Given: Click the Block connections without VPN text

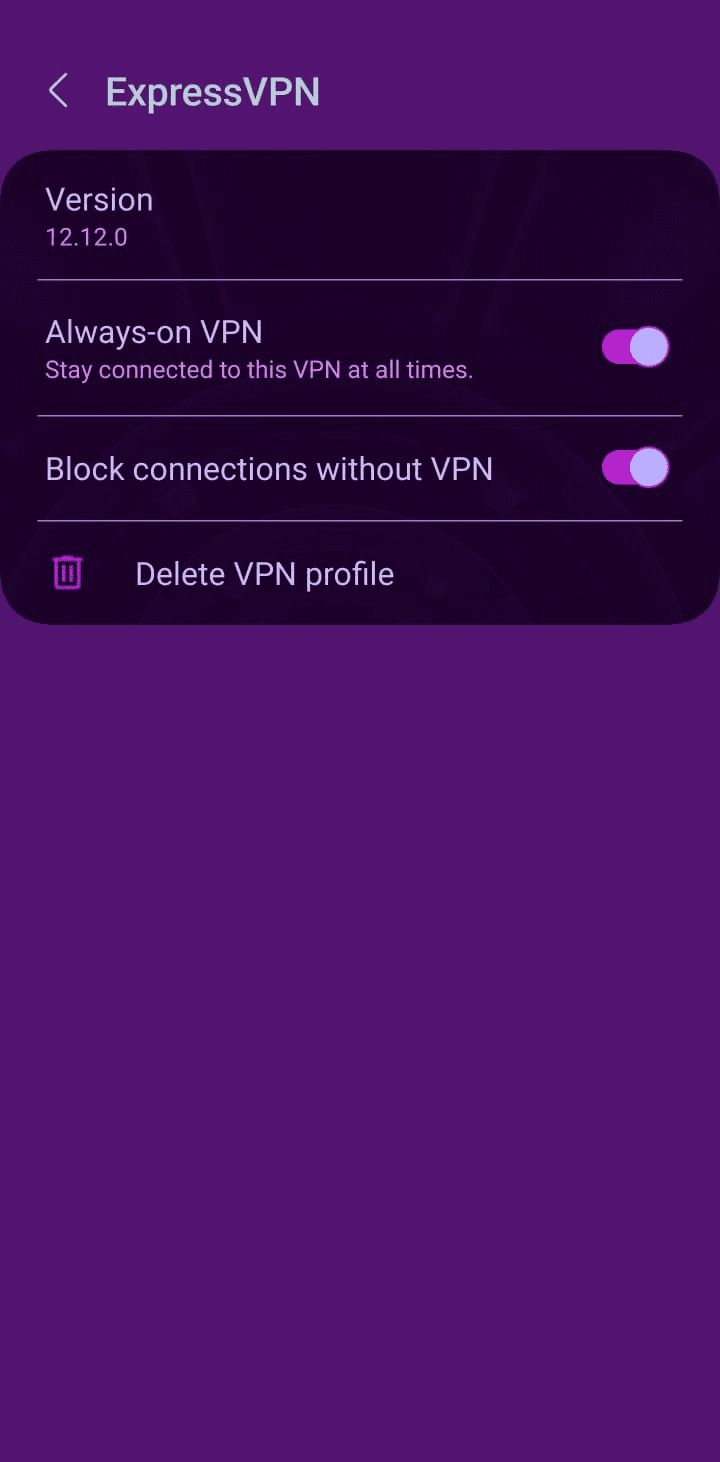Looking at the screenshot, I should tap(268, 468).
